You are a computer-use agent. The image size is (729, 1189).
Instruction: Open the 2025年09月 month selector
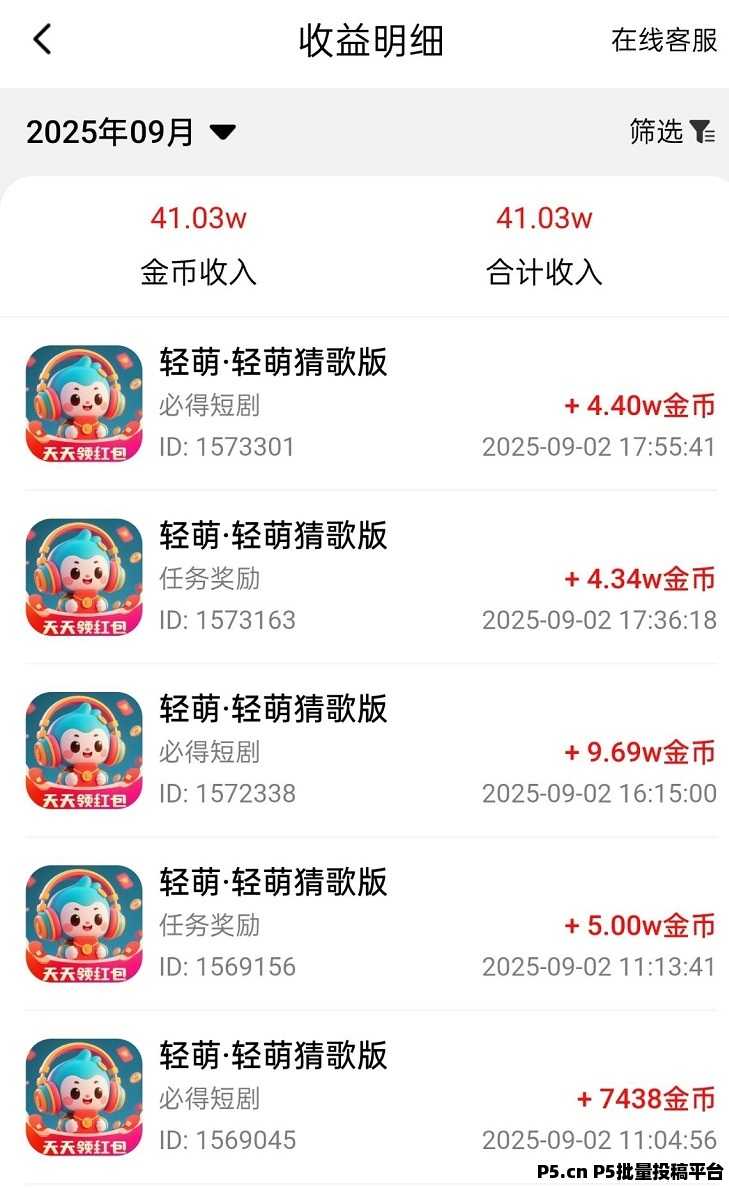coord(110,132)
